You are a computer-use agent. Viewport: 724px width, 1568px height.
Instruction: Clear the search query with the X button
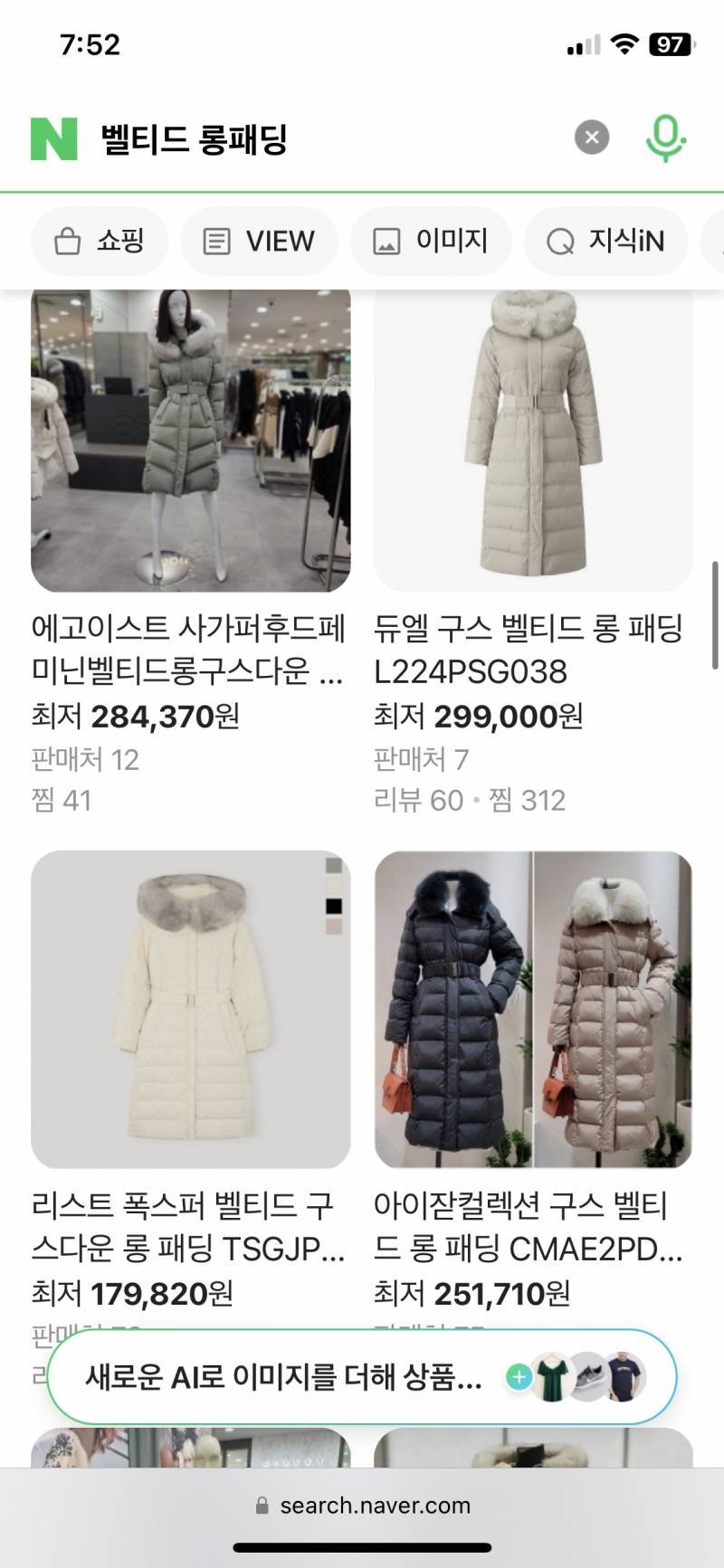pyautogui.click(x=592, y=137)
